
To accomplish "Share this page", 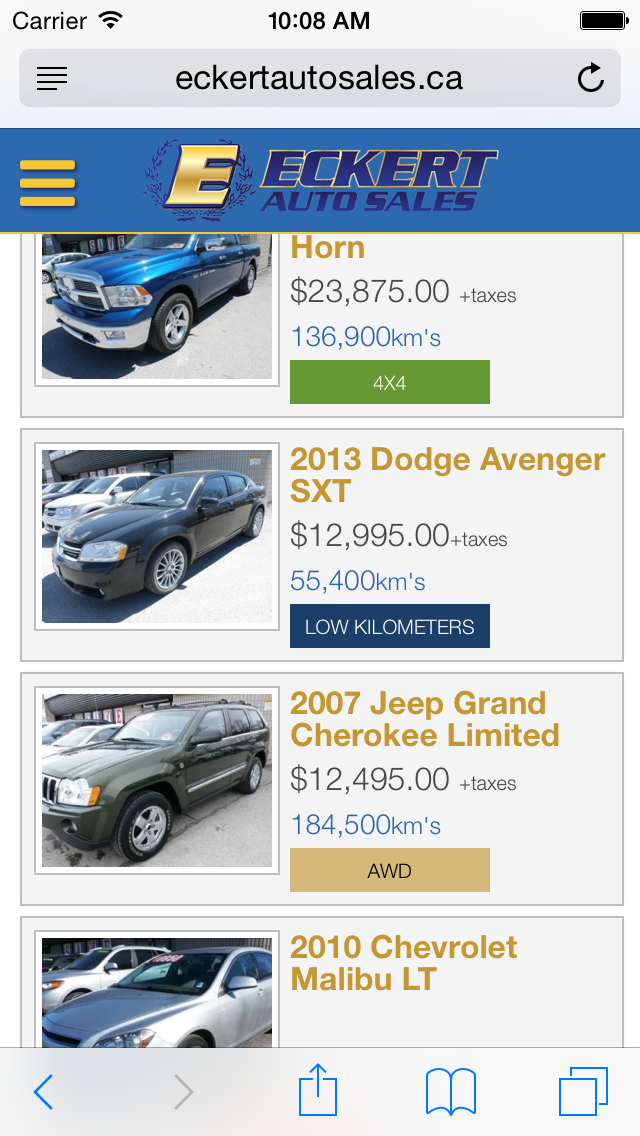I will (x=318, y=1090).
